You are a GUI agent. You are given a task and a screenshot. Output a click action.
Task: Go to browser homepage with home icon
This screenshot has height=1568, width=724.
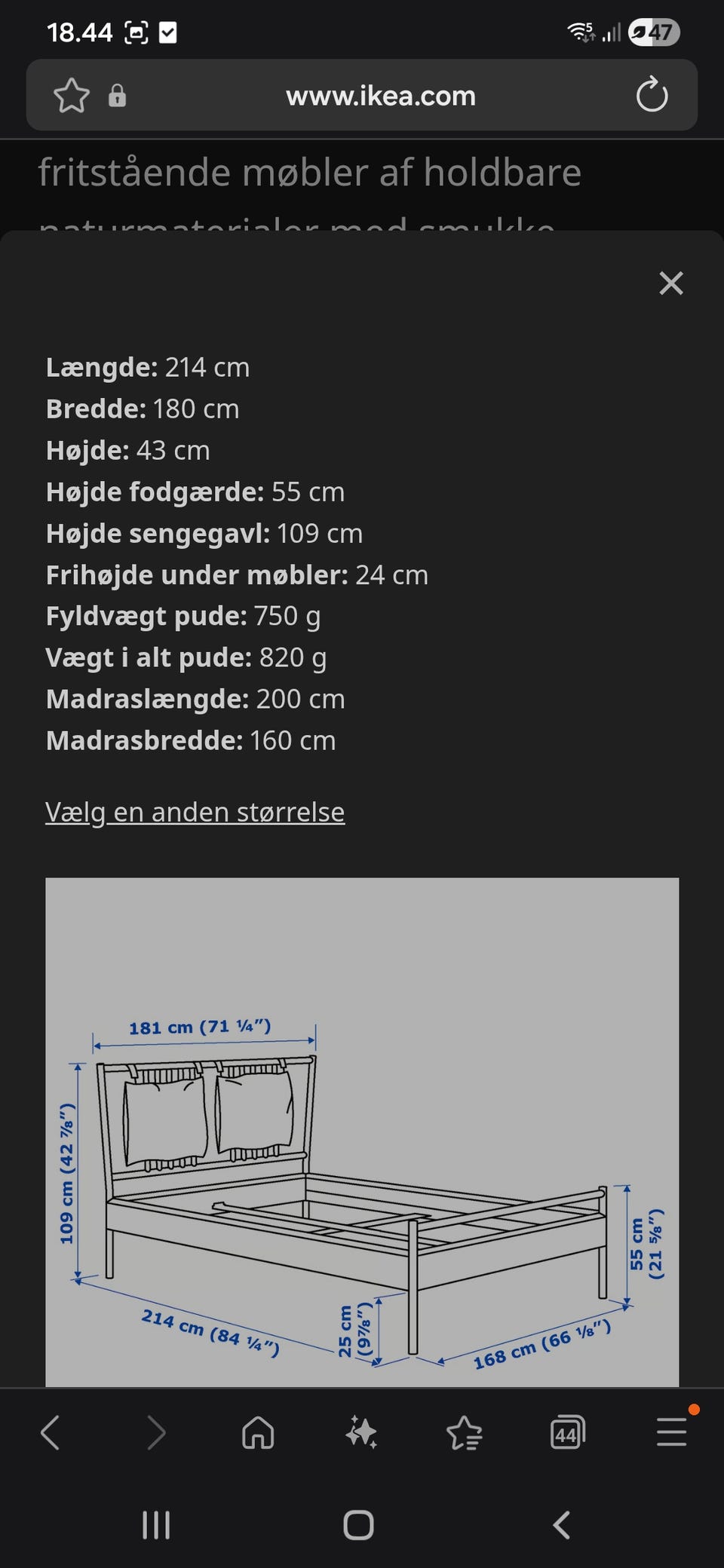click(x=259, y=1432)
